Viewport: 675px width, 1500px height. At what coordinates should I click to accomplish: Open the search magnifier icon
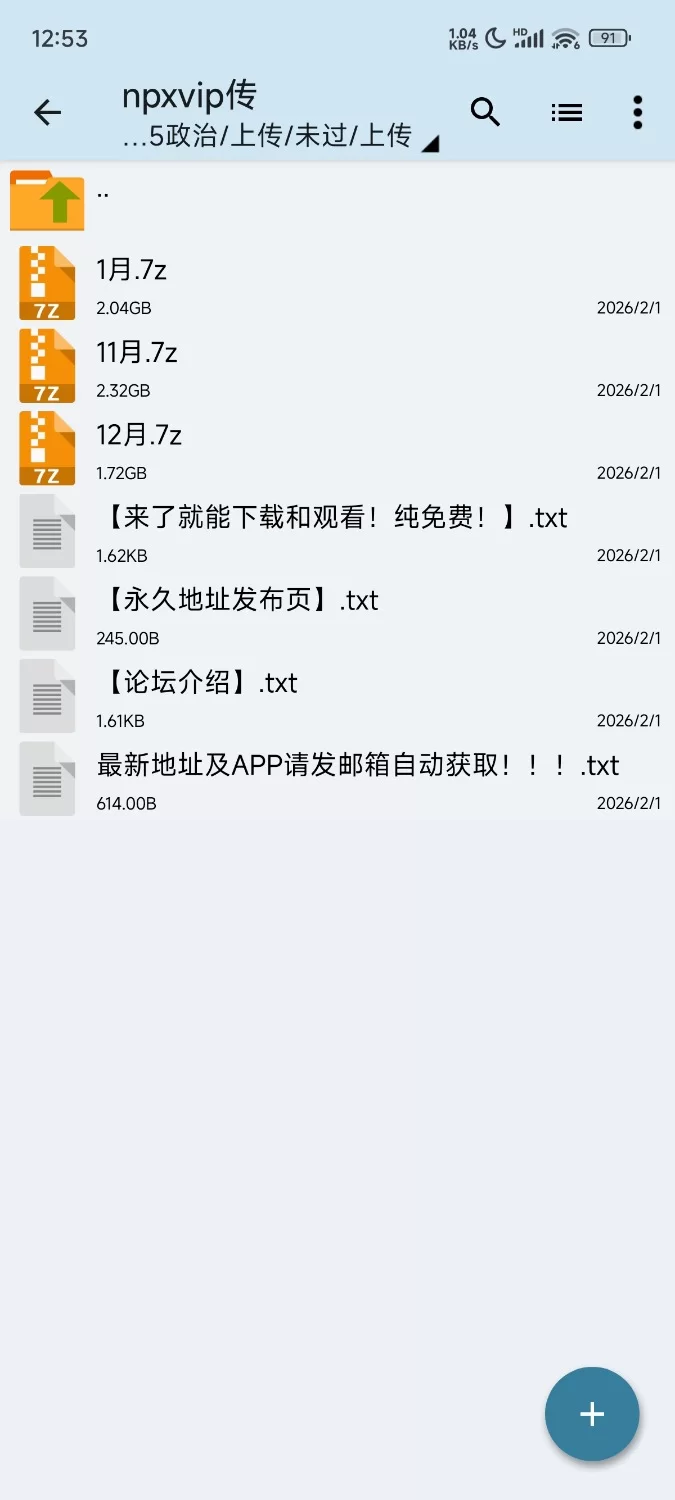486,113
